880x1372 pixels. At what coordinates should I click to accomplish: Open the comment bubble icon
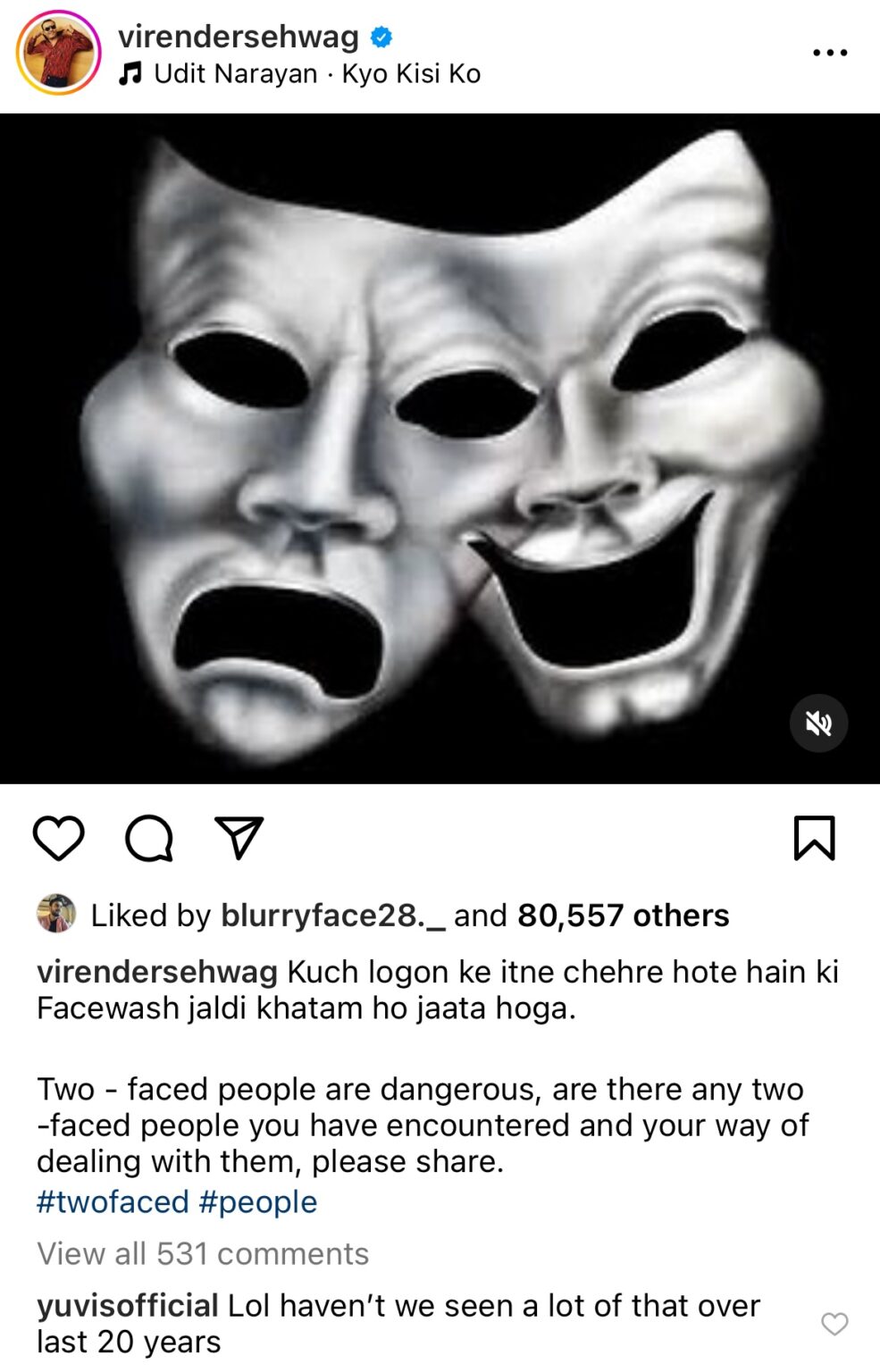(148, 838)
